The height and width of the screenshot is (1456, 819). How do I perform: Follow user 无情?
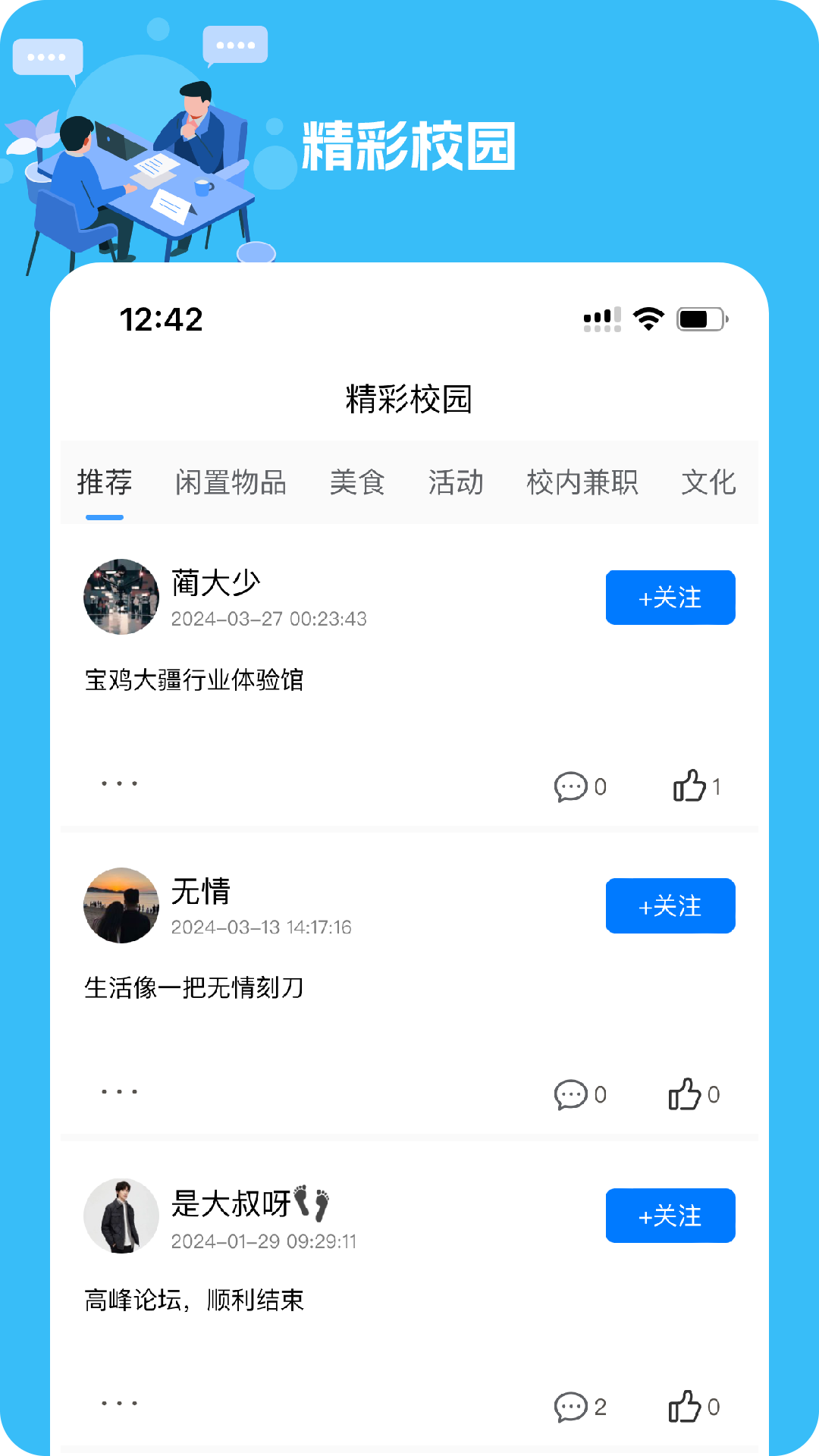pyautogui.click(x=670, y=905)
